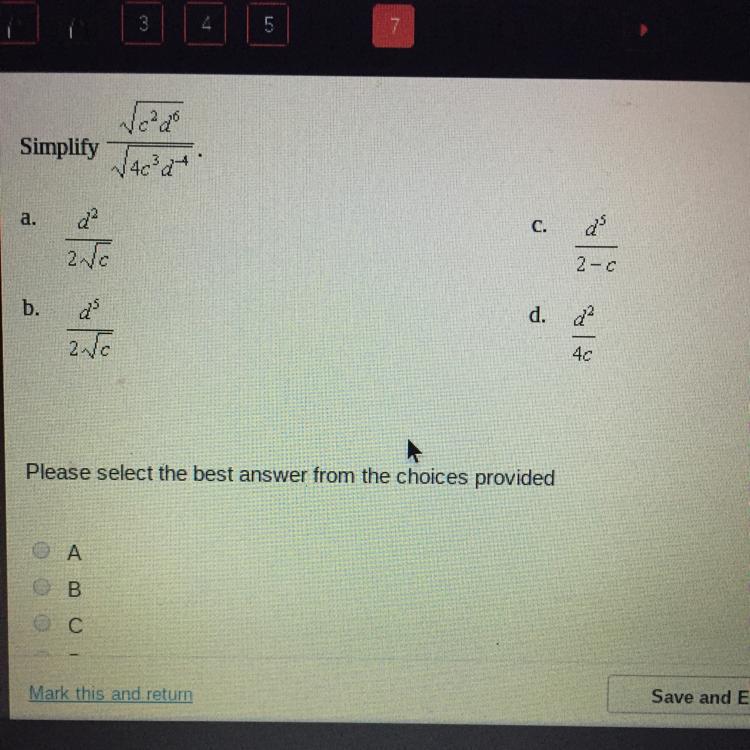The height and width of the screenshot is (750, 750).
Task: Click the Save and Exit button
Action: [679, 695]
